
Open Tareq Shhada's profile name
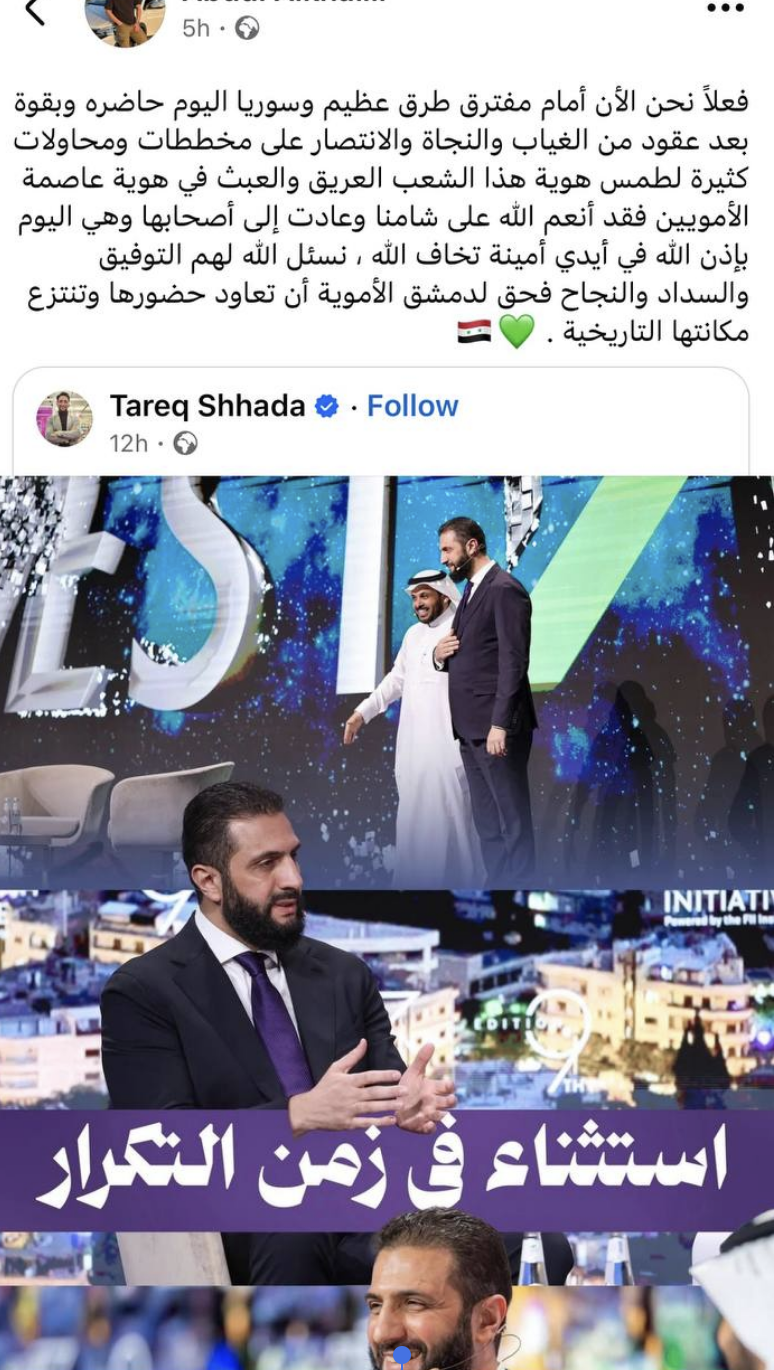(207, 406)
